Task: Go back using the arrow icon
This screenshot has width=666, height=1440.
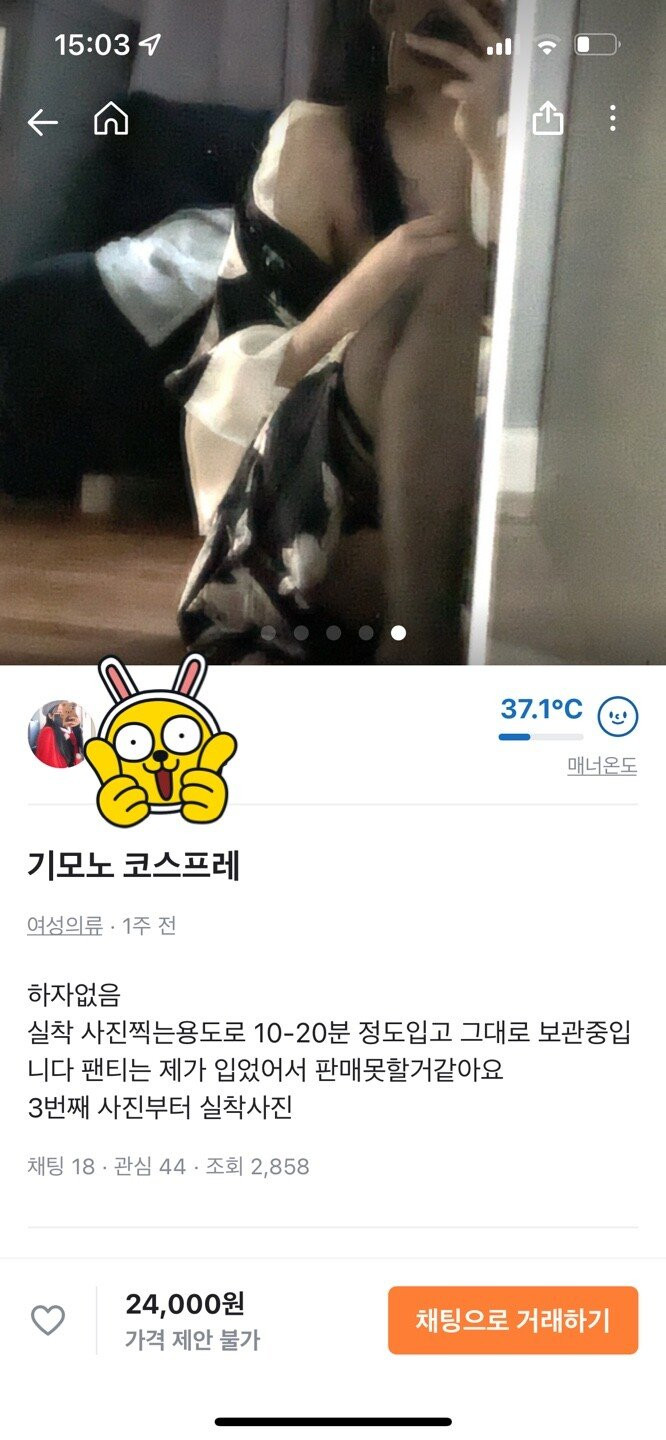Action: point(42,122)
